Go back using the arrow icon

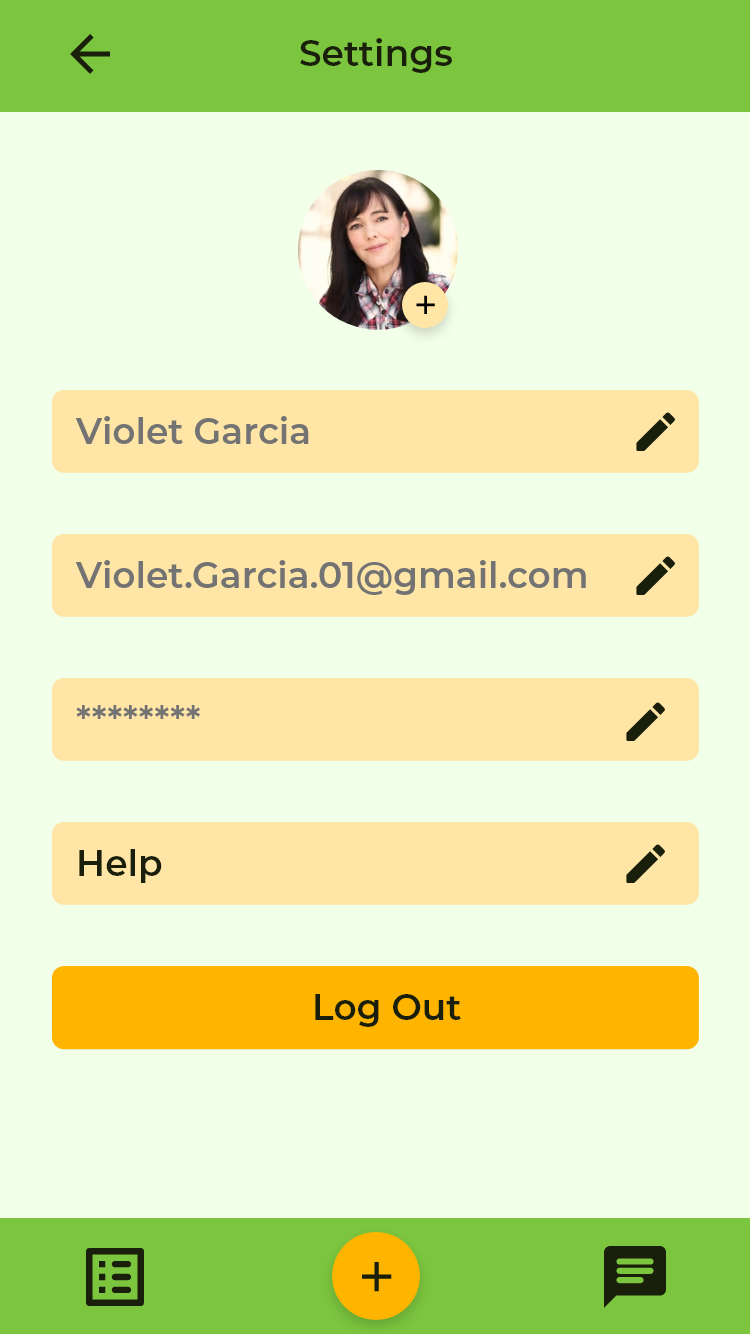pos(90,54)
